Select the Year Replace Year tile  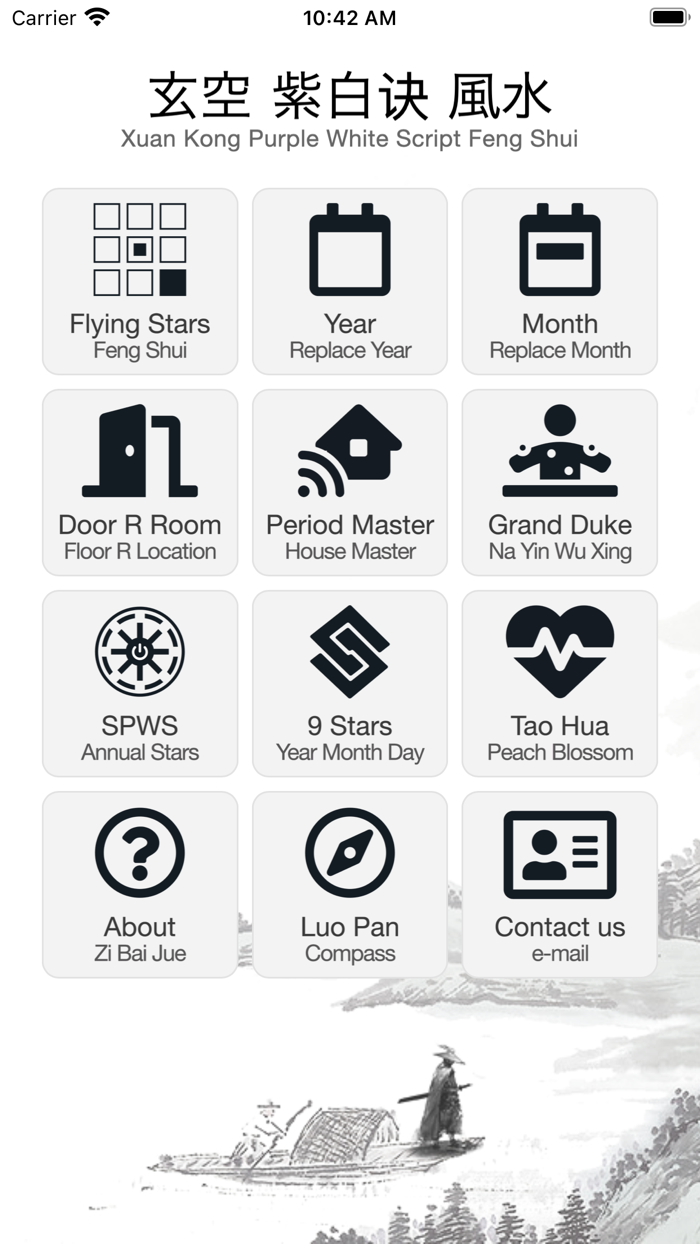(350, 281)
